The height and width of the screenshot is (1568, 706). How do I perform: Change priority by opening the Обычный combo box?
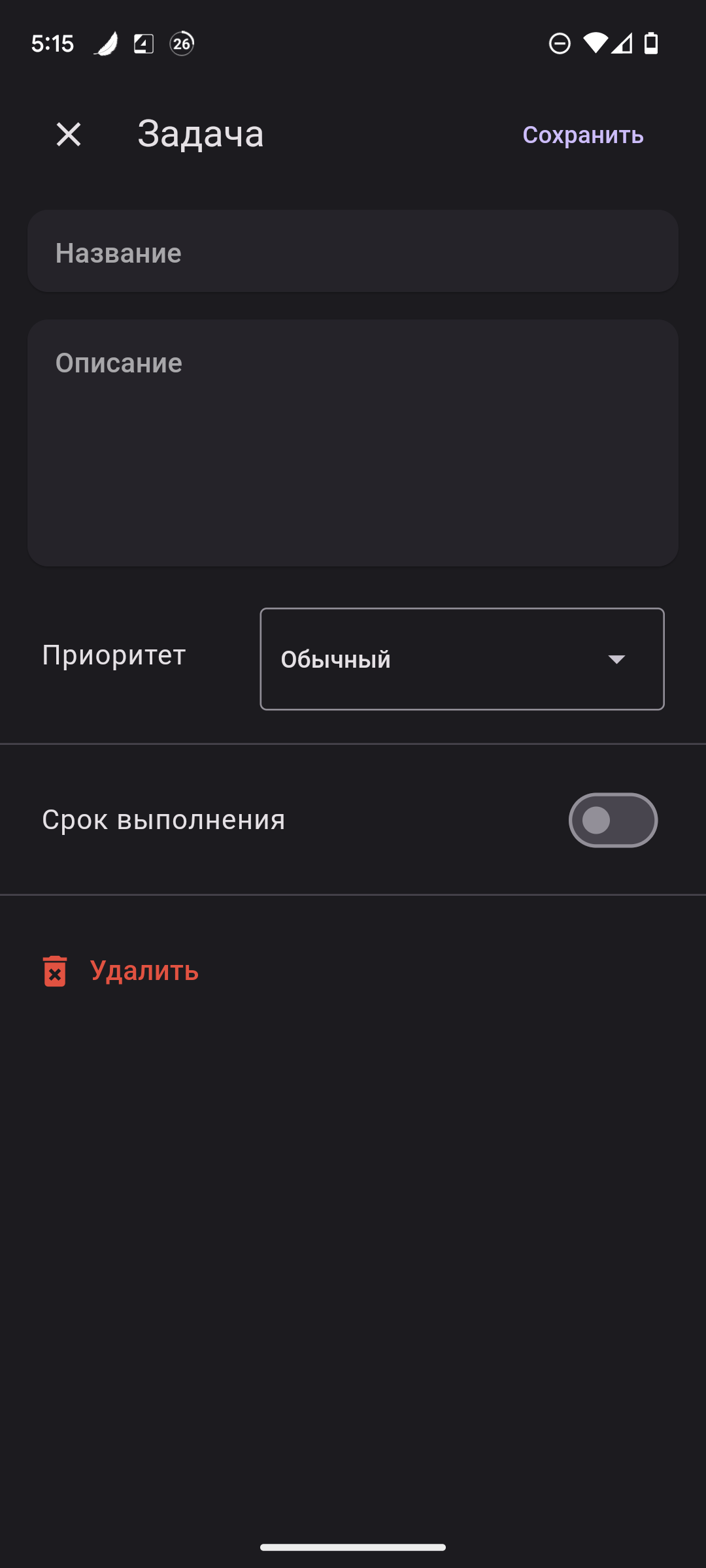tap(462, 659)
